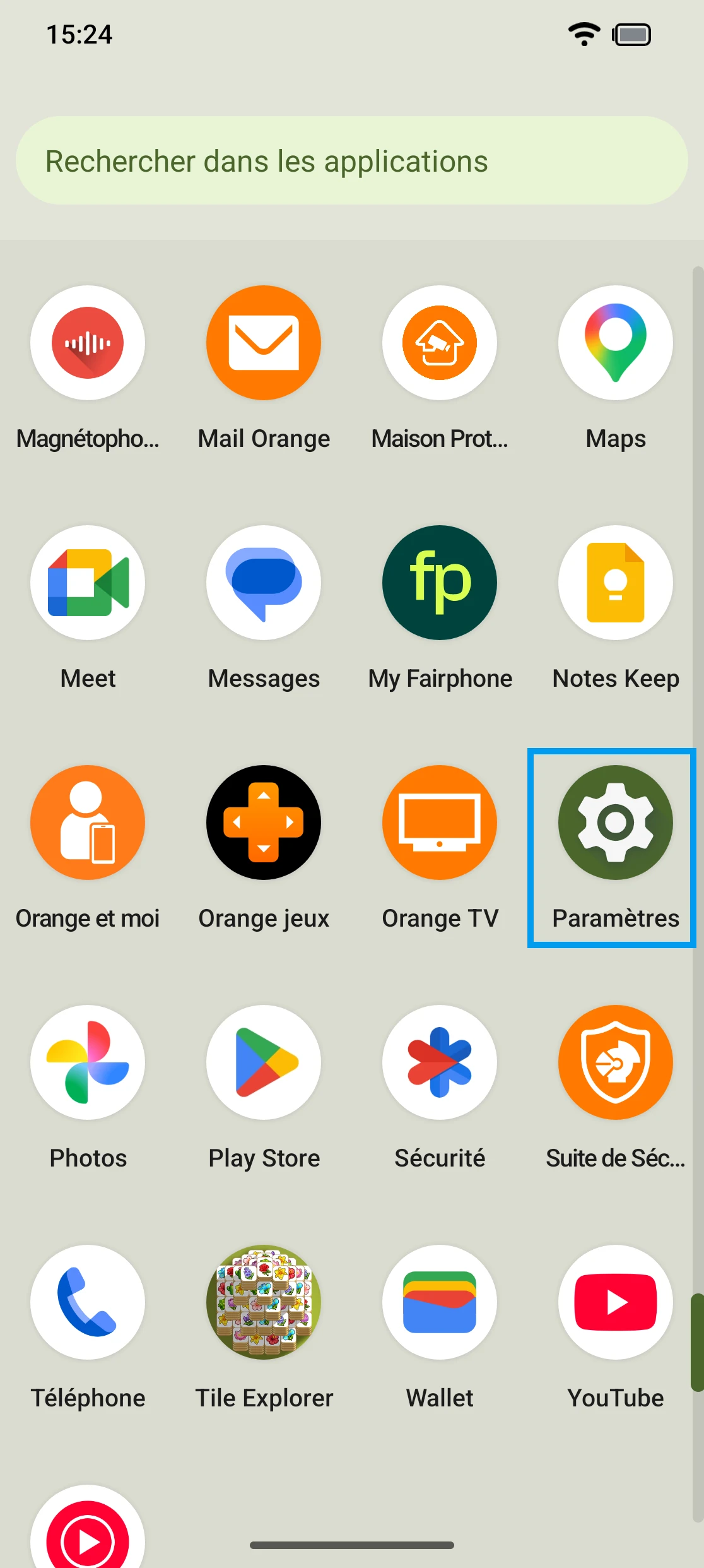Screen dimensions: 704x1568
Task: Launch My Fairphone
Action: coord(440,583)
